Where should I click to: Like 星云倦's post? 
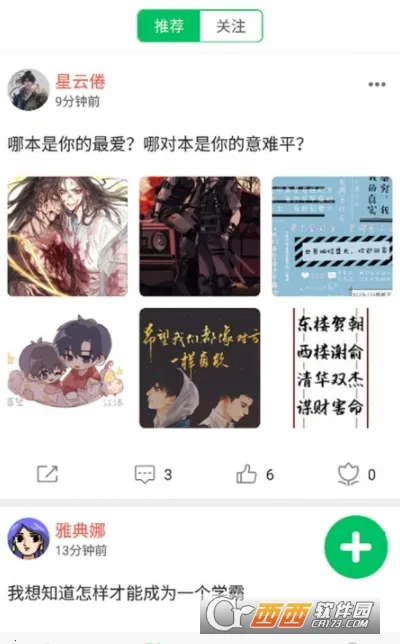click(x=255, y=474)
